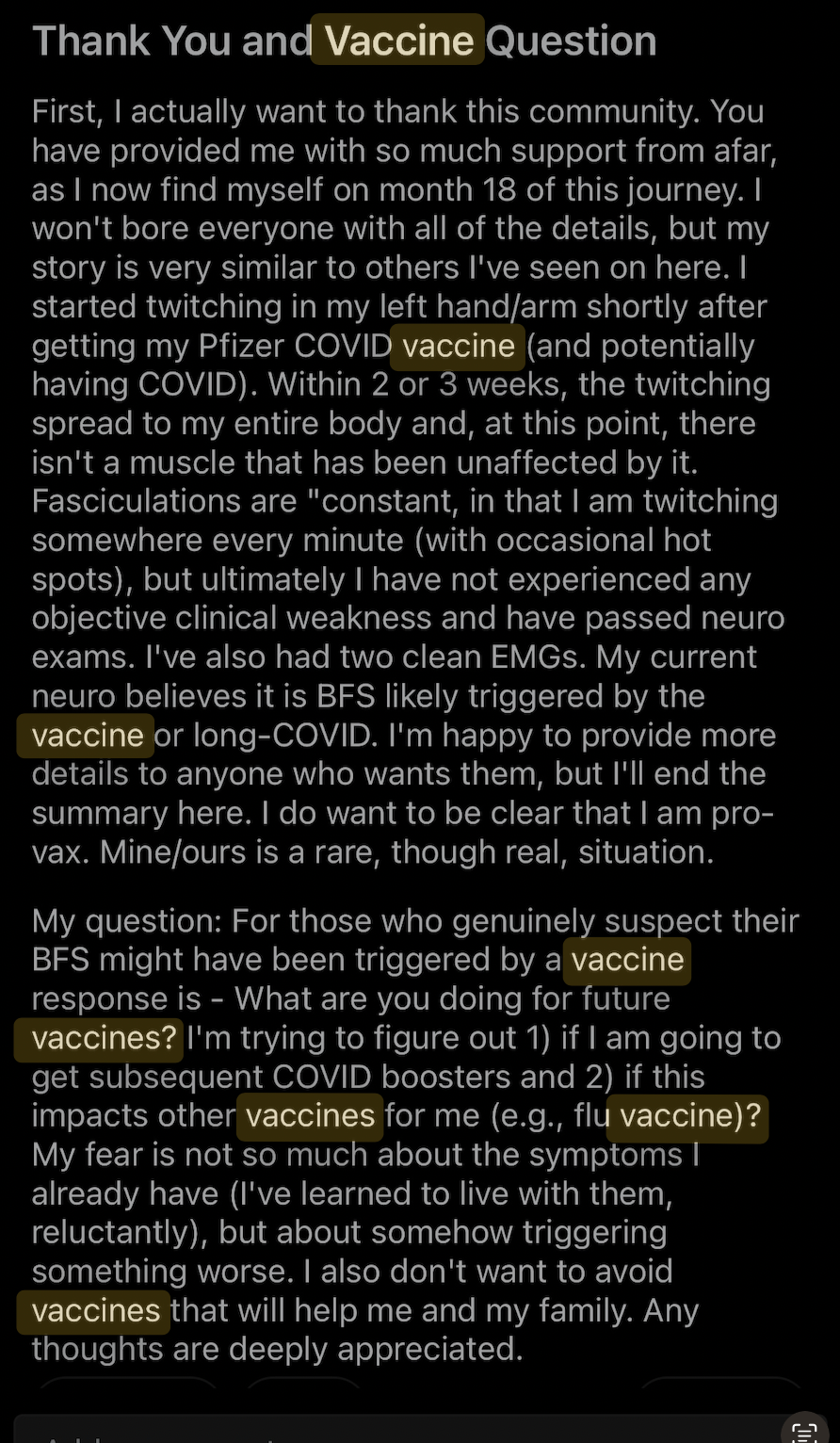Tap the live text scan icon

coord(805,1431)
